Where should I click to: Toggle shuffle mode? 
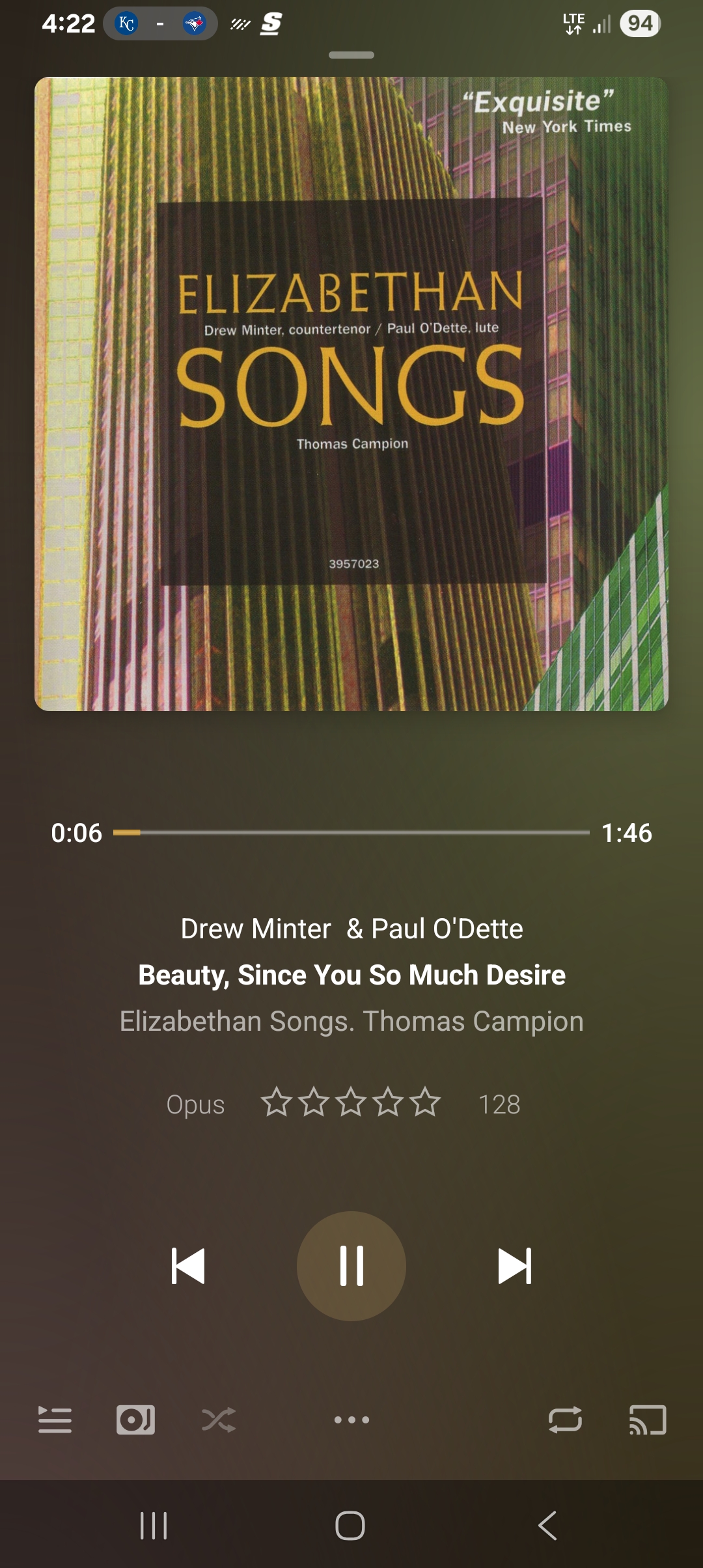(219, 1420)
